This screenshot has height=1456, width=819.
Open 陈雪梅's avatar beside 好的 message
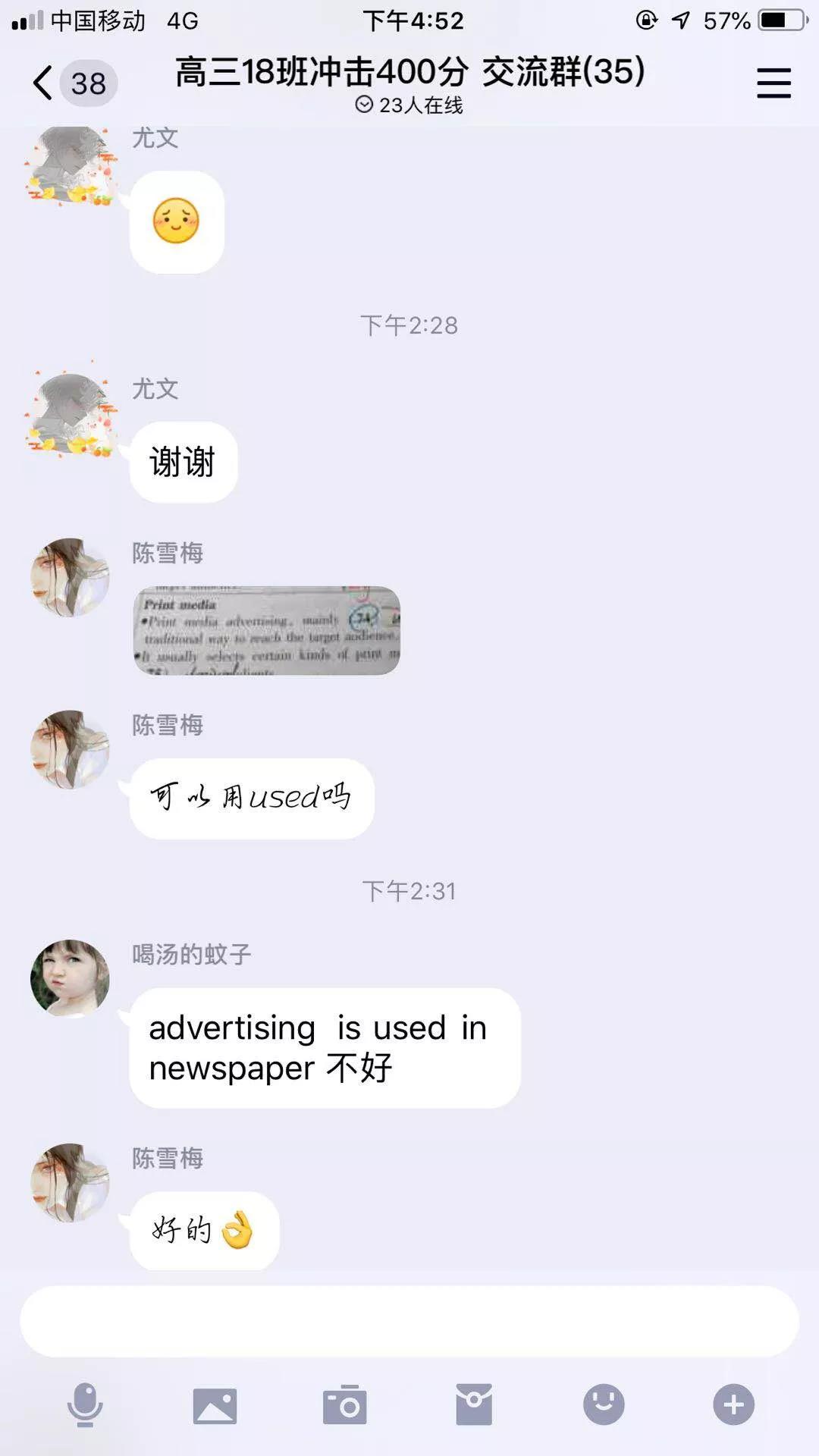70,1182
